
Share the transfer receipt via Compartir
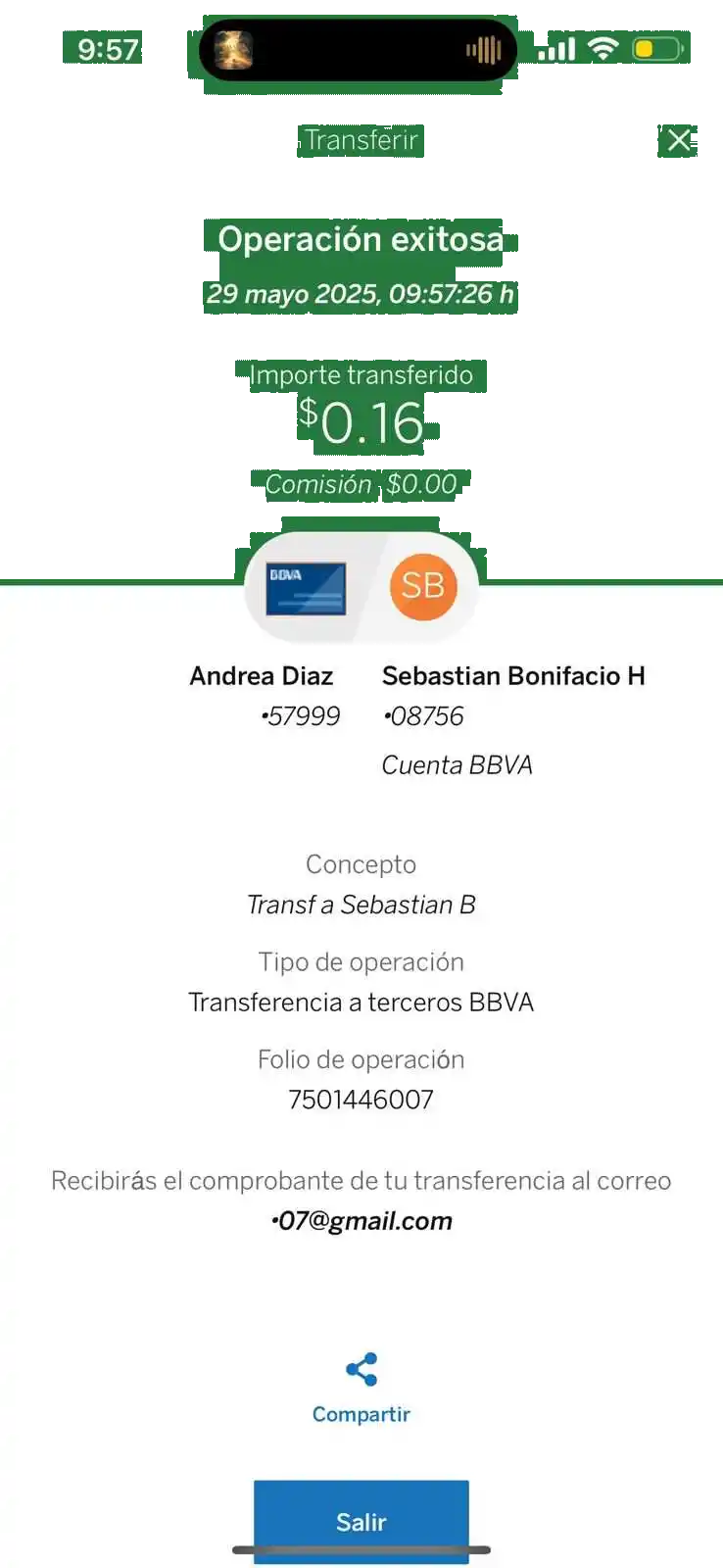(x=361, y=1388)
